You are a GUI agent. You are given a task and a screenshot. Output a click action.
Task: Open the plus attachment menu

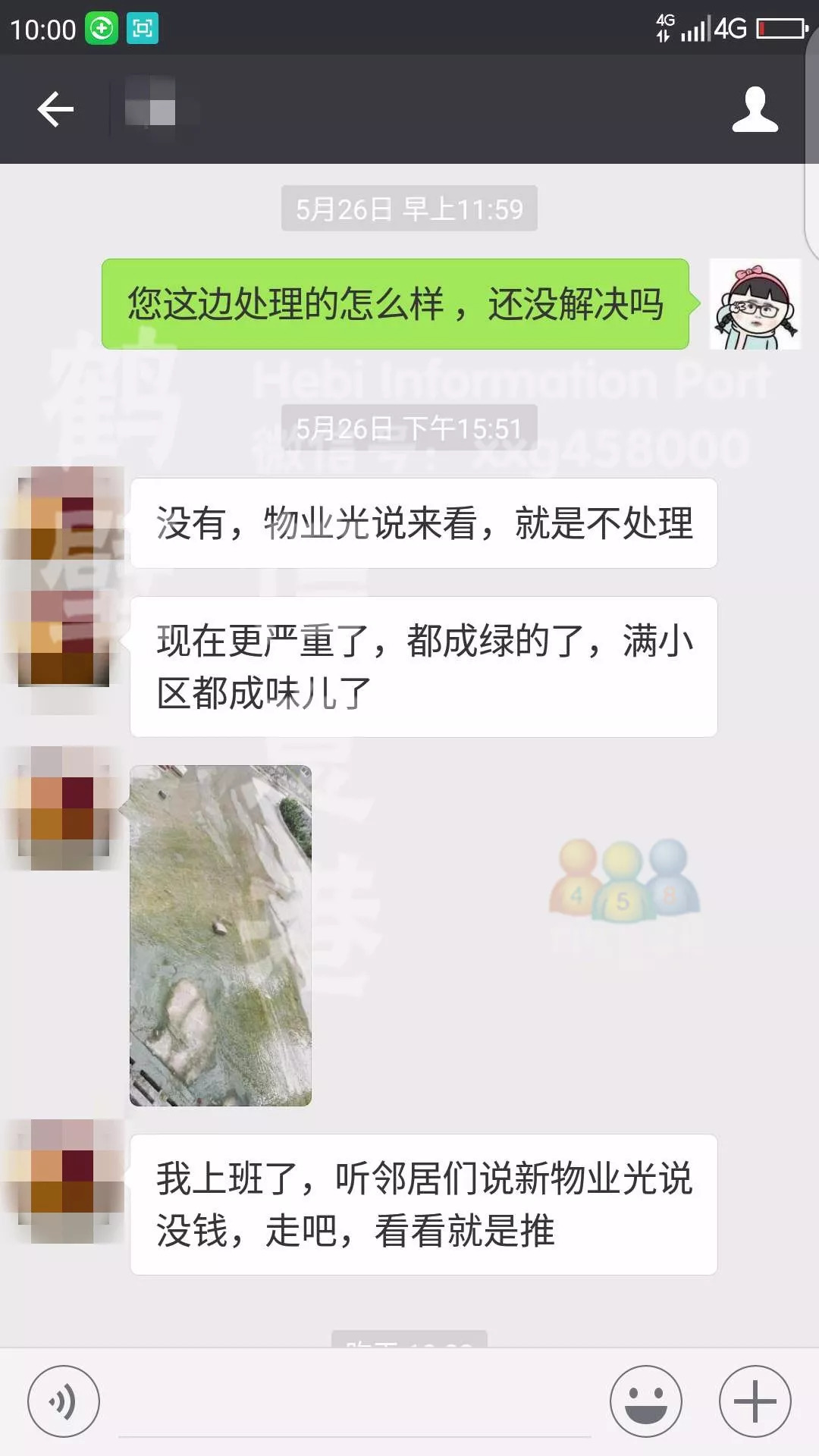click(x=755, y=1401)
